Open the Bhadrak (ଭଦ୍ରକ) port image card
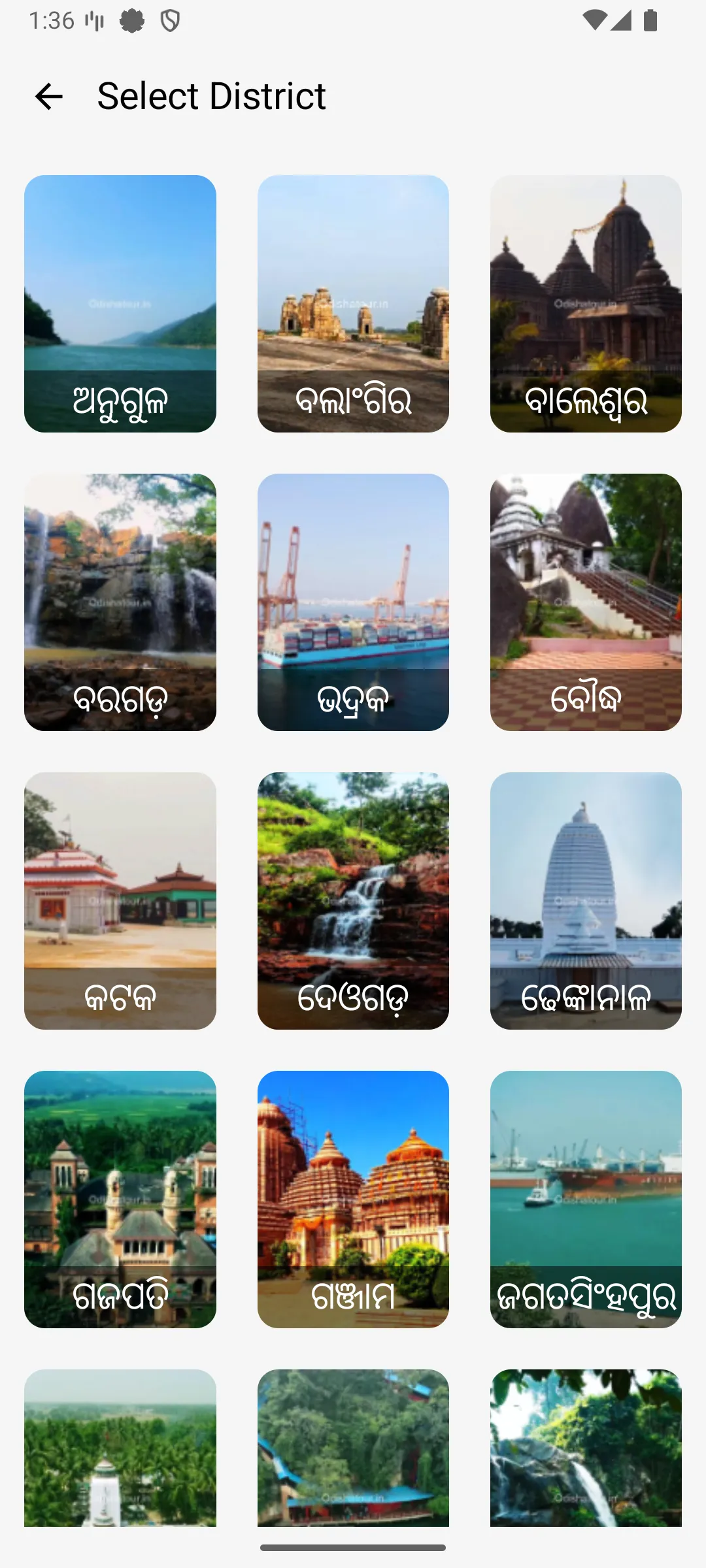Image resolution: width=706 pixels, height=1568 pixels. tap(353, 603)
